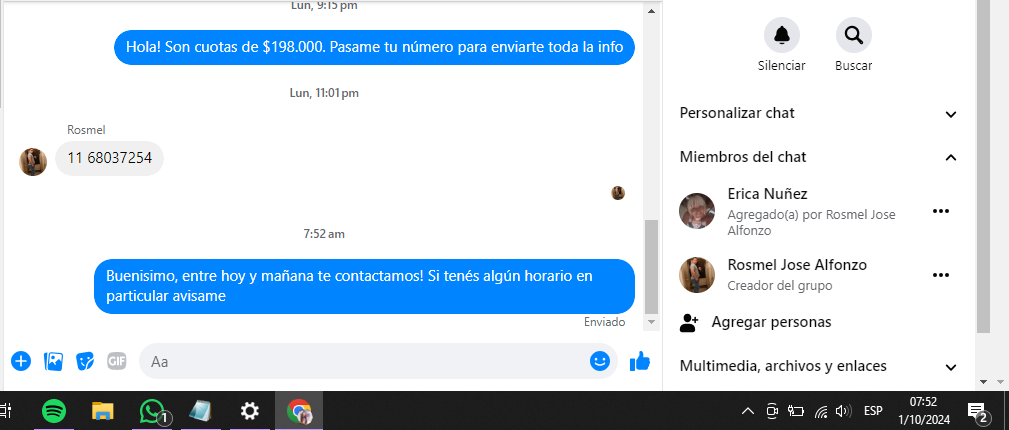Open Erica Nuñez member profile
The height and width of the screenshot is (430, 1009).
(x=767, y=194)
